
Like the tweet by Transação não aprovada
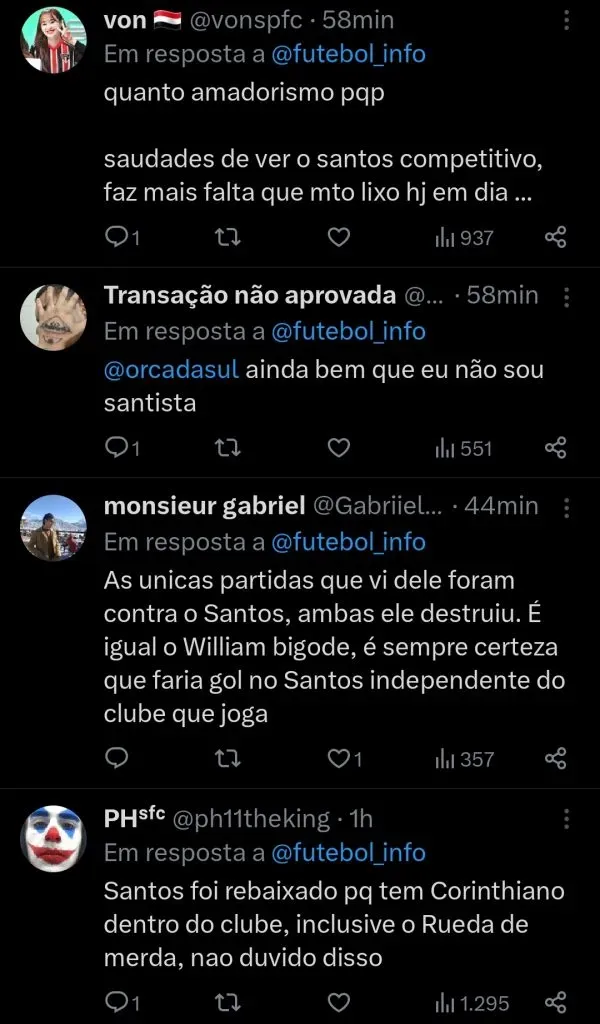tap(339, 448)
